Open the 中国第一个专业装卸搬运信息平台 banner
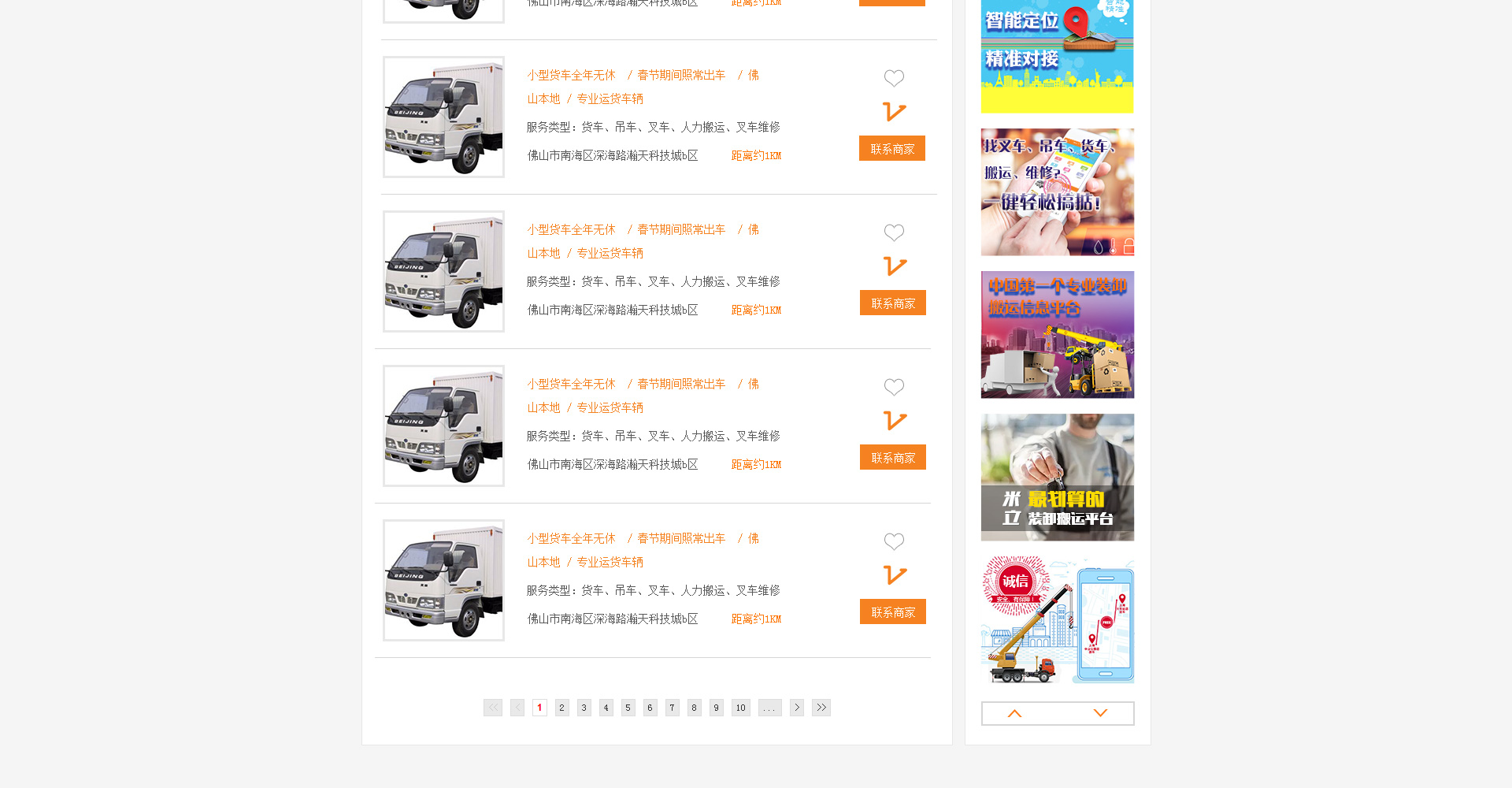The height and width of the screenshot is (788, 1512). [1057, 335]
